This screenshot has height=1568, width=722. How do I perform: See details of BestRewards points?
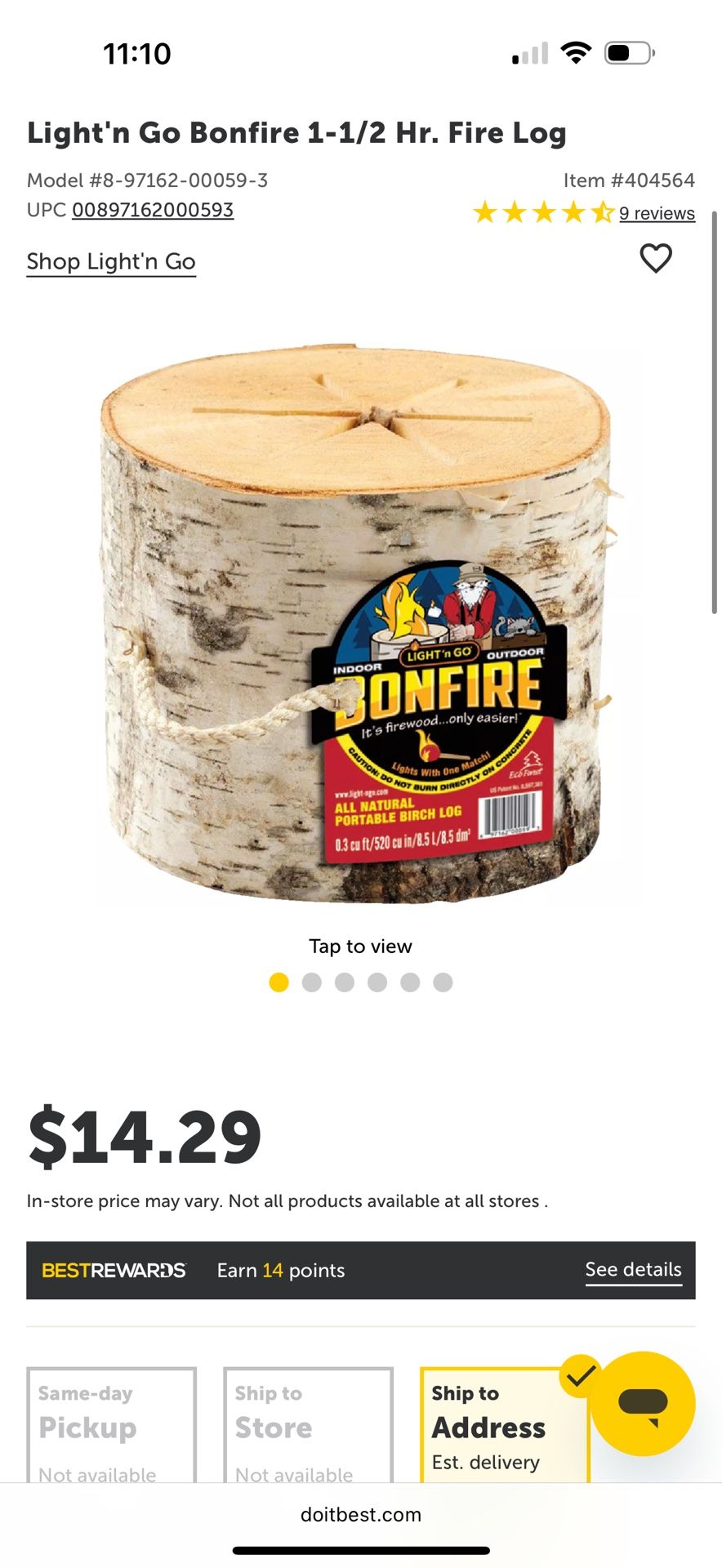click(633, 1270)
